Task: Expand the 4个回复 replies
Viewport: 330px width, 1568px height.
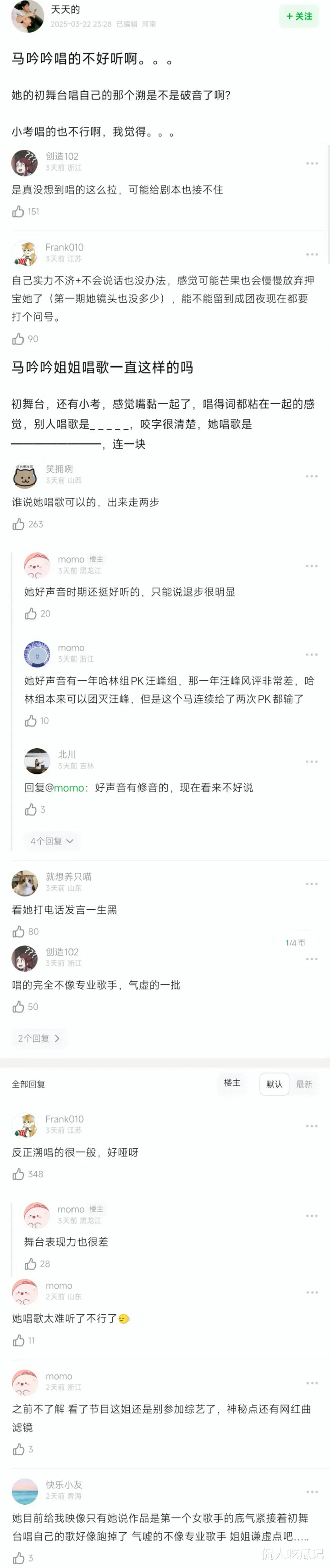Action: 52,841
